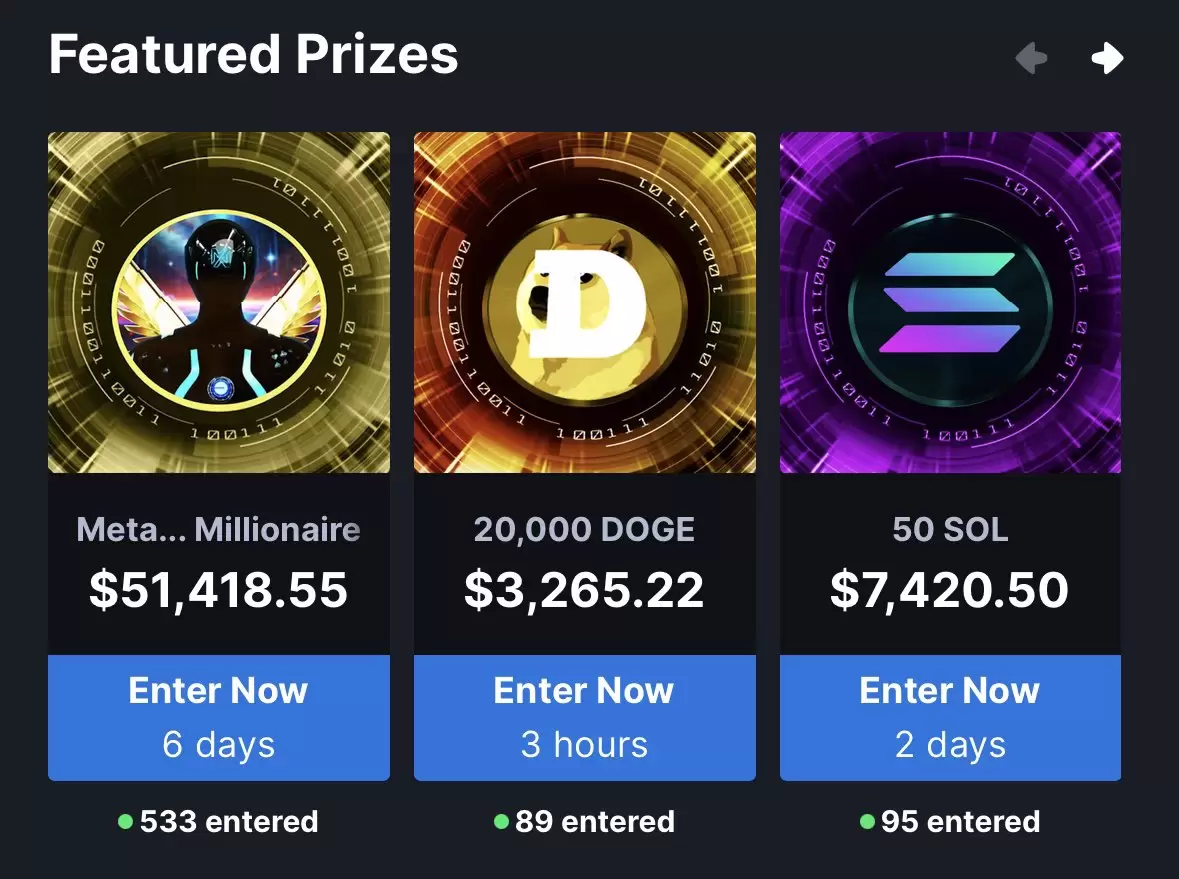Open the 50 SOL prize image
Screen dimensions: 1179x879
tap(950, 302)
